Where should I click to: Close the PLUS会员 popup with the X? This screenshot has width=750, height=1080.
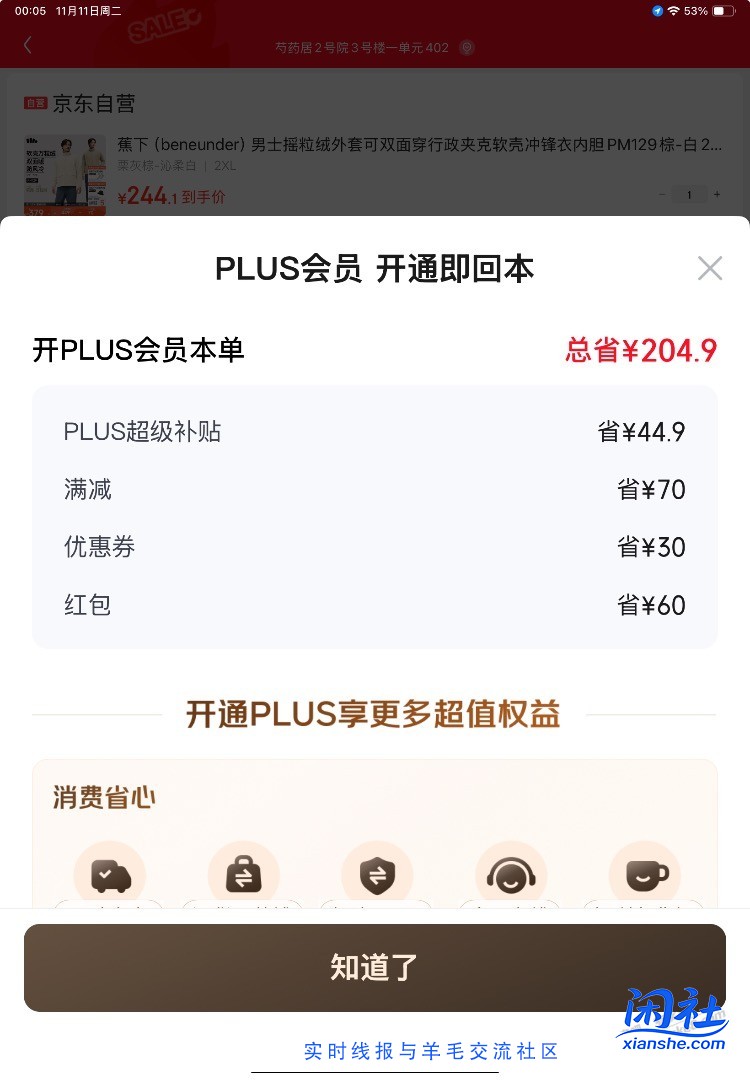click(x=710, y=268)
